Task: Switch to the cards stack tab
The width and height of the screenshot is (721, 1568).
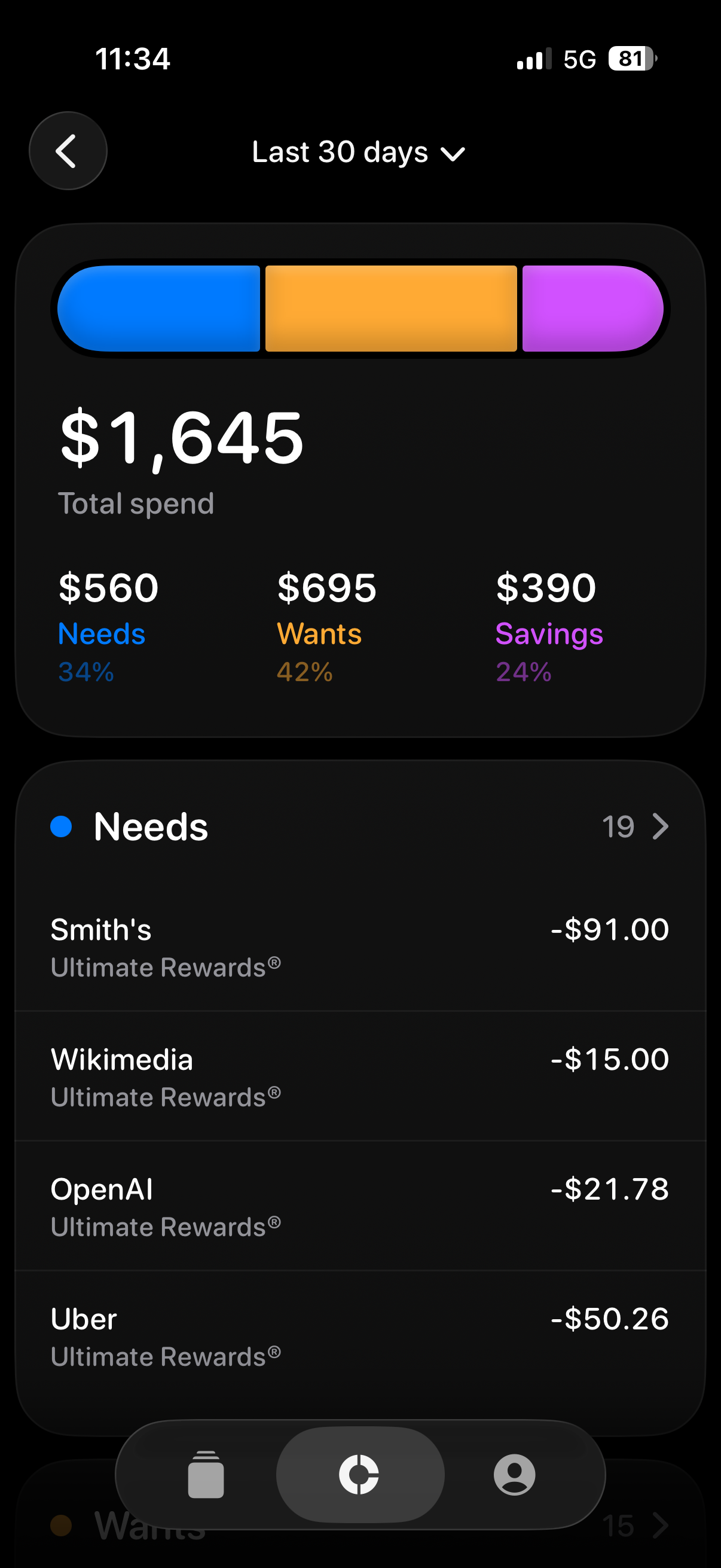Action: [x=206, y=1475]
